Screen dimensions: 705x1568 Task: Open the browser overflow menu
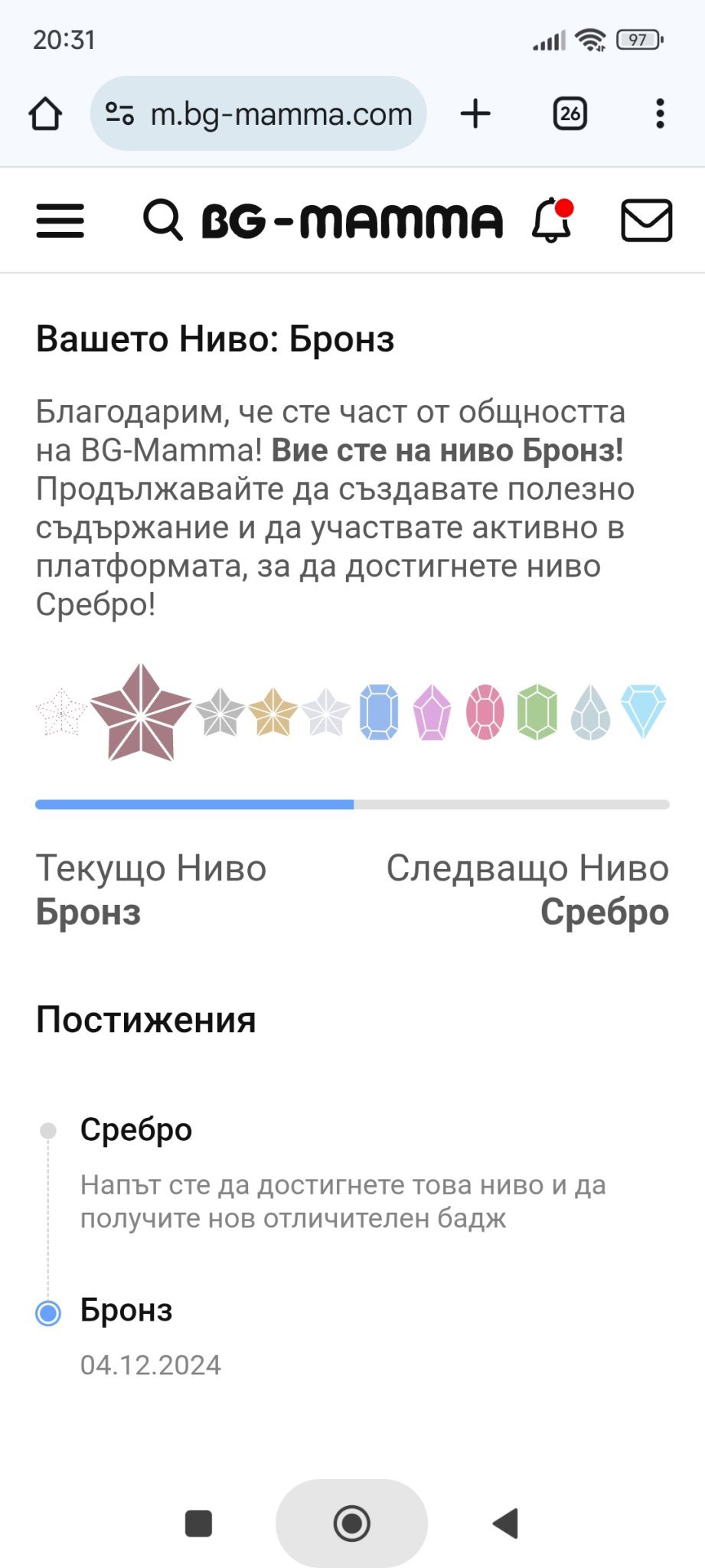pyautogui.click(x=660, y=114)
